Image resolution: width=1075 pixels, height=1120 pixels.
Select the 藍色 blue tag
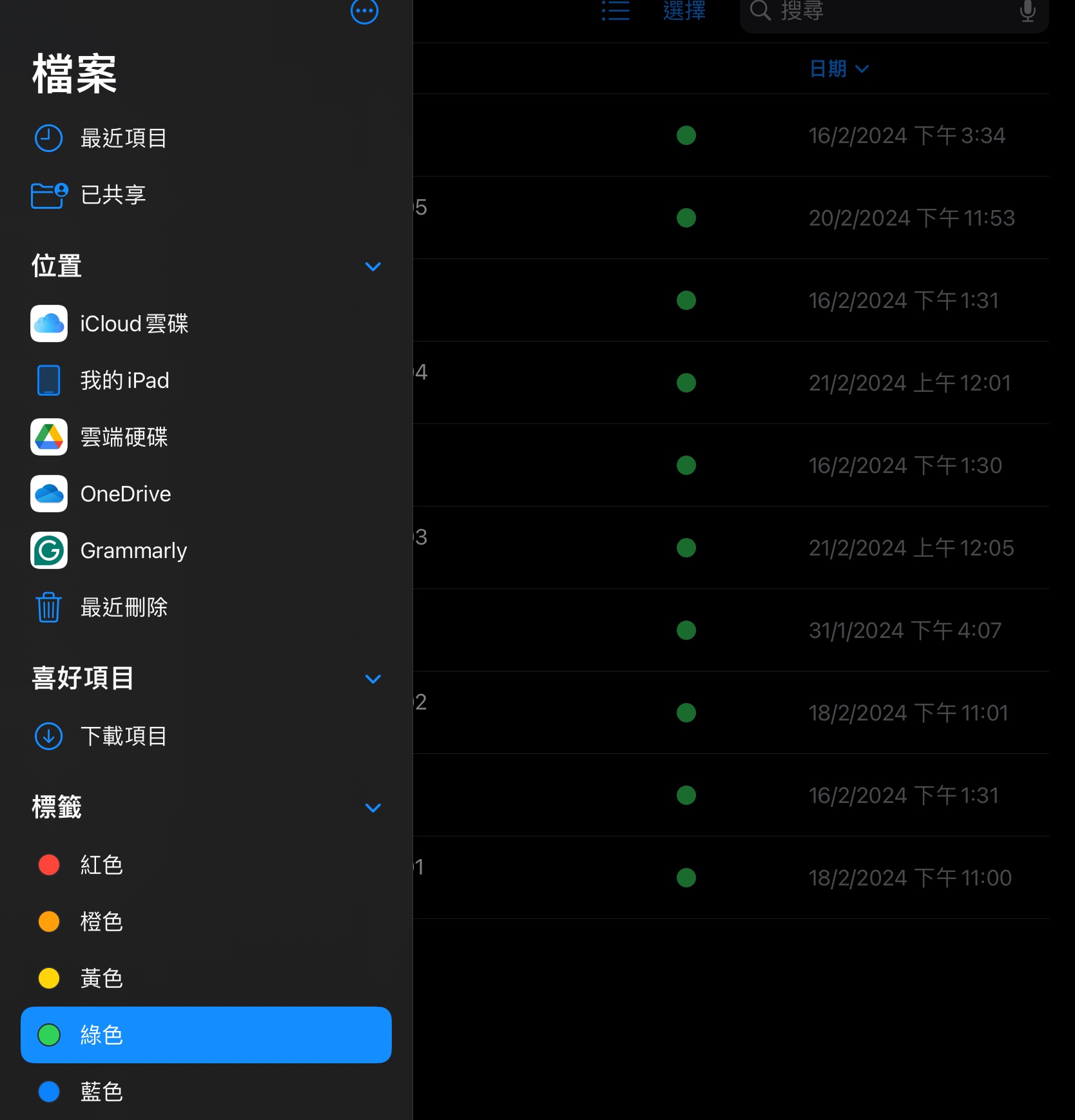(x=101, y=1092)
